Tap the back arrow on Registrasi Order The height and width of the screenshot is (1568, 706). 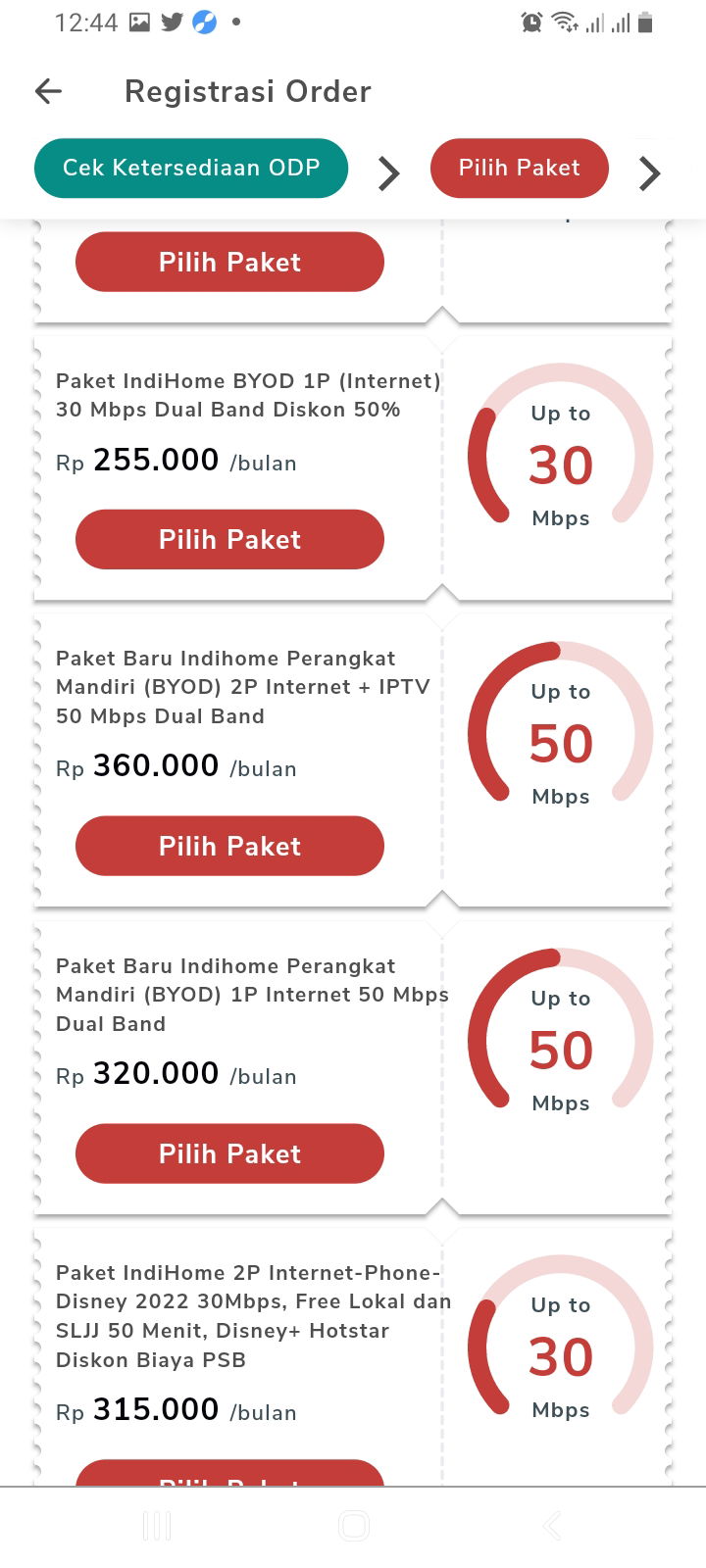pyautogui.click(x=47, y=90)
